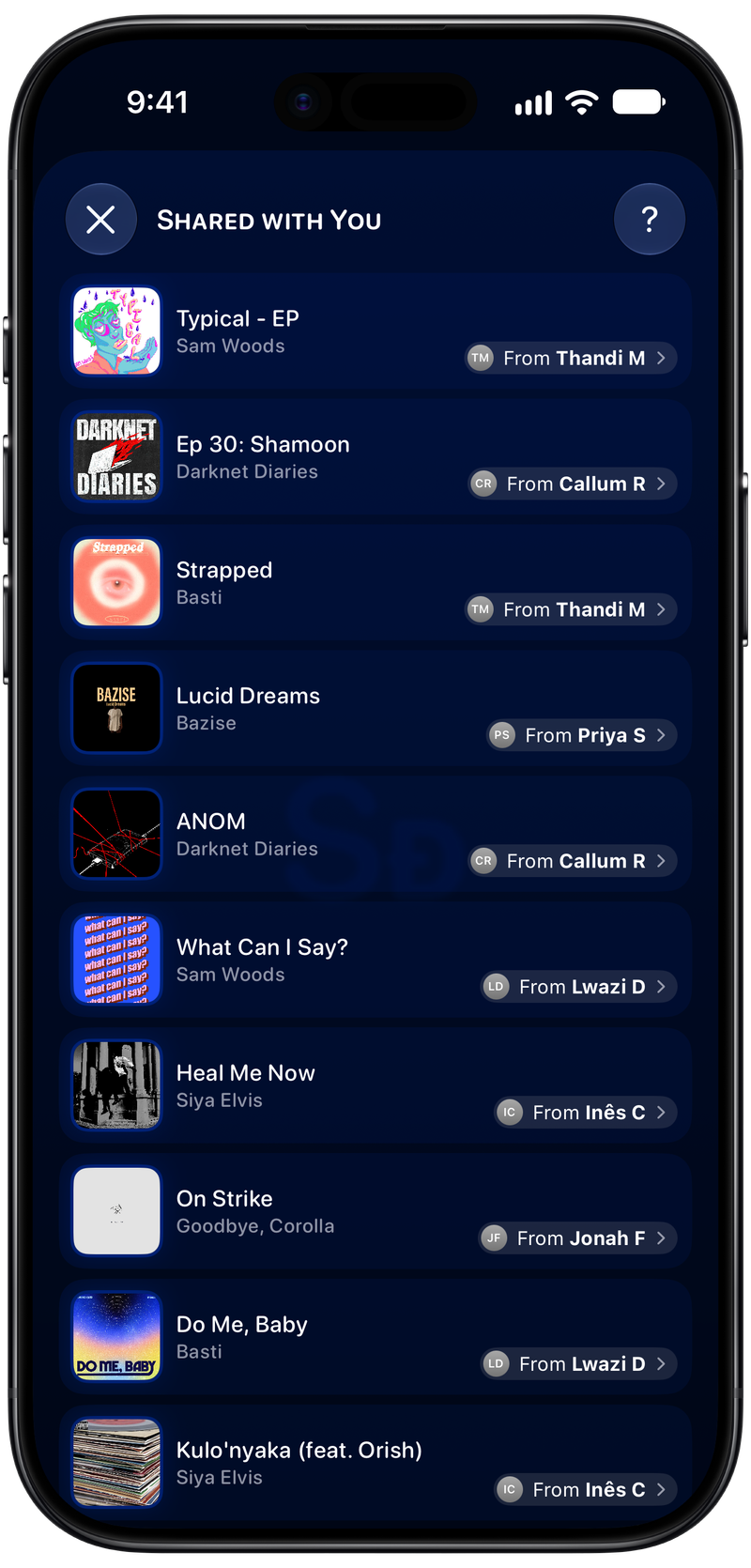This screenshot has width=751, height=1568.
Task: Open Lucid Dreams by Bazise
Action: [x=375, y=709]
